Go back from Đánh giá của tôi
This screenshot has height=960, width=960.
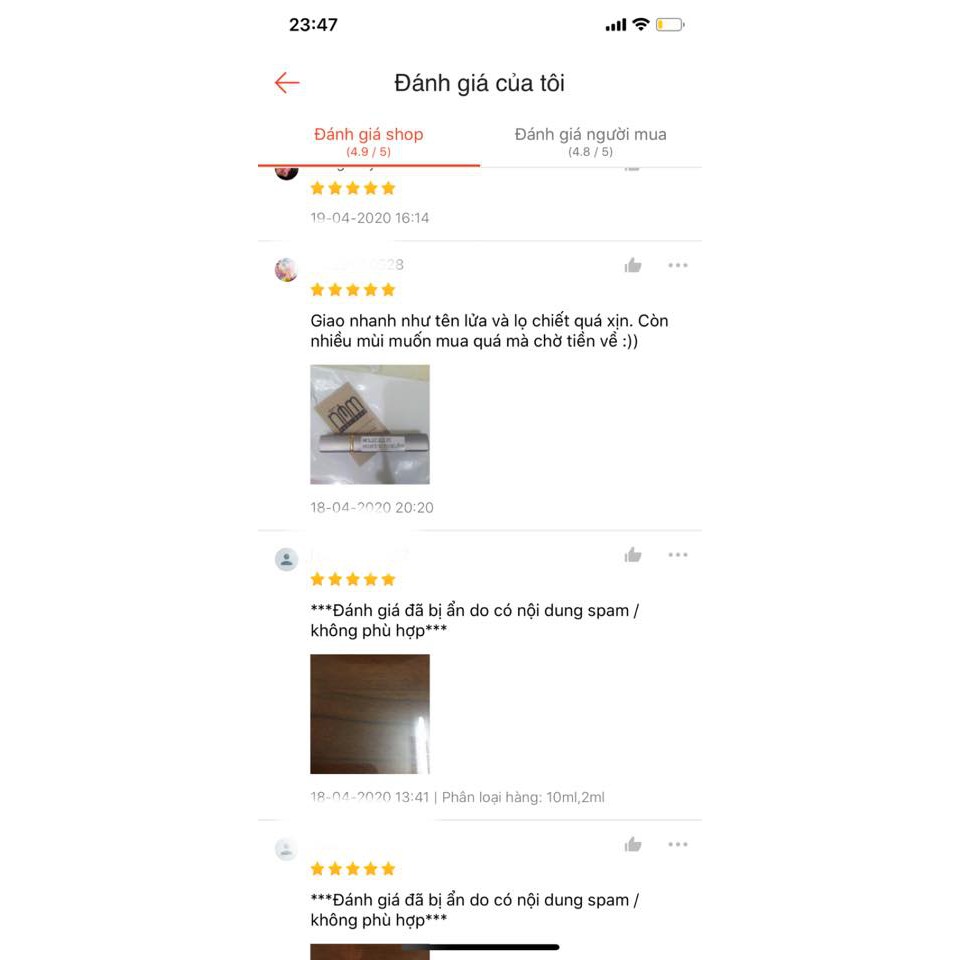tap(287, 83)
